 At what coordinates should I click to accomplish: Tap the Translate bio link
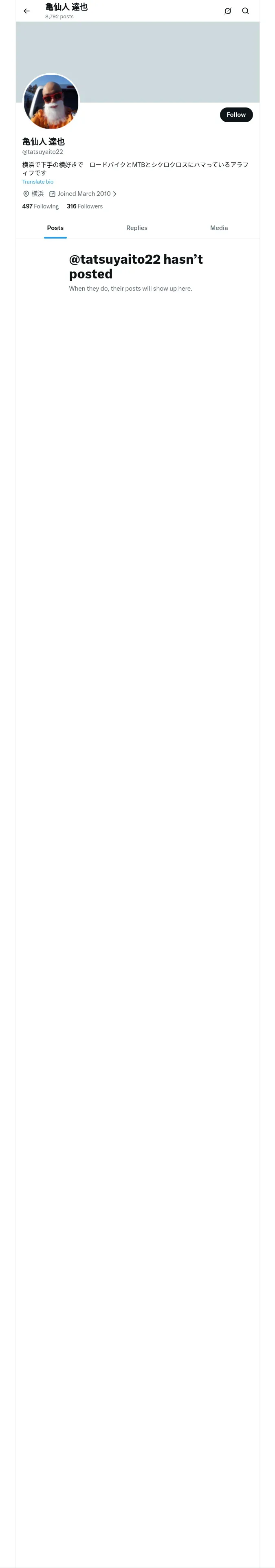point(38,182)
